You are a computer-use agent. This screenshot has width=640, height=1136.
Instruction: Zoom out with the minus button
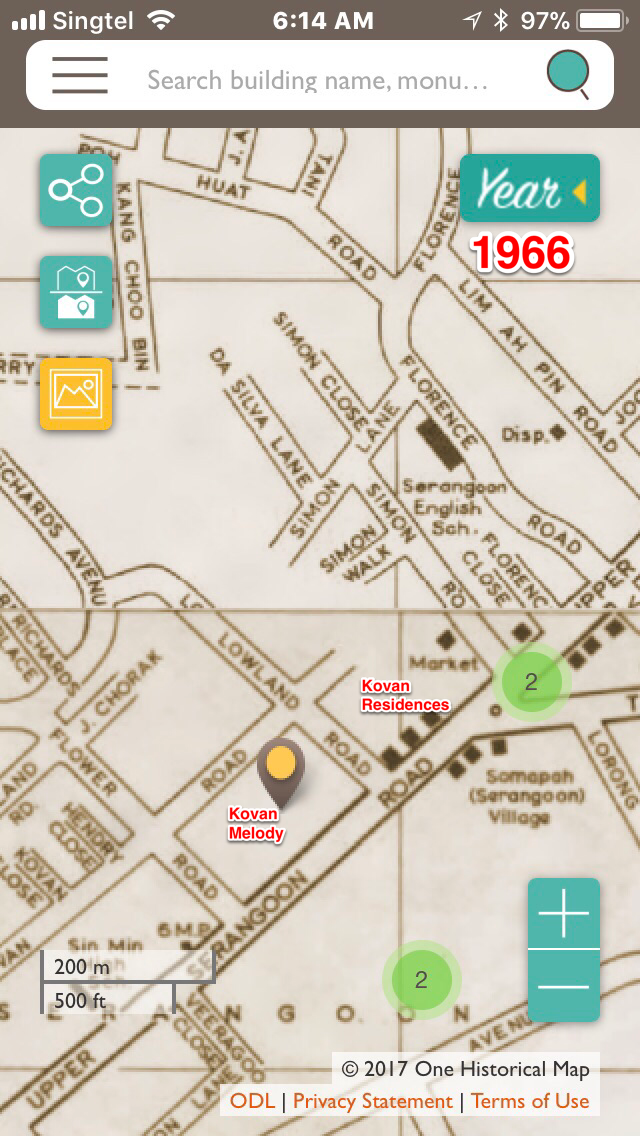(x=564, y=986)
